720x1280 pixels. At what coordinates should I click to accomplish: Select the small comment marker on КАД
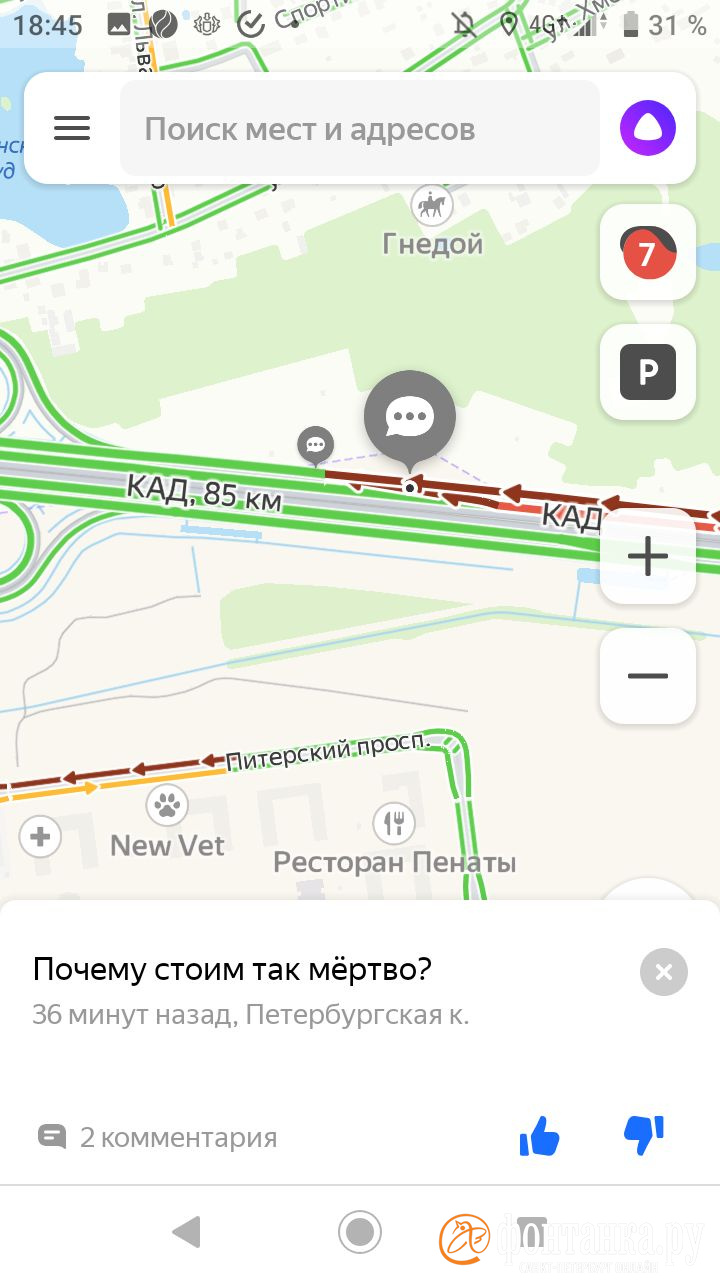(316, 444)
